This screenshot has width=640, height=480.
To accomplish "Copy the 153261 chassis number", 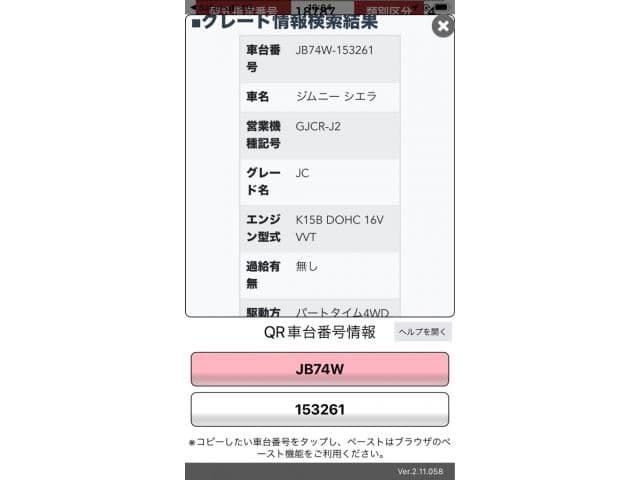I will tap(319, 410).
